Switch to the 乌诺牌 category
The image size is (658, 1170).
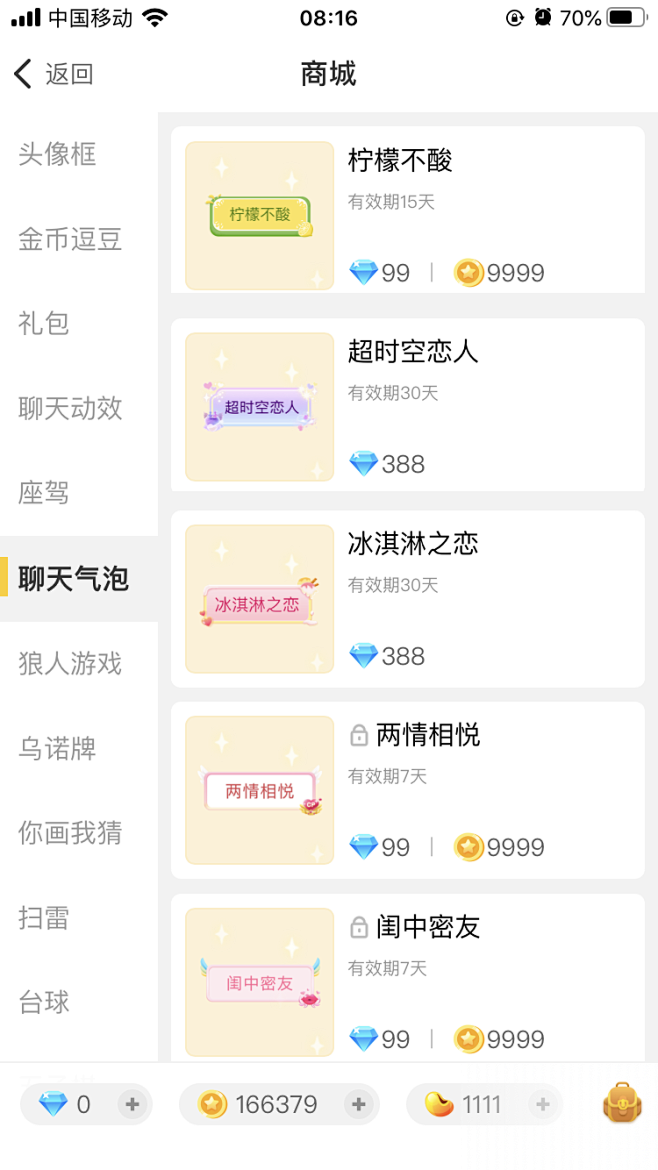(57, 748)
